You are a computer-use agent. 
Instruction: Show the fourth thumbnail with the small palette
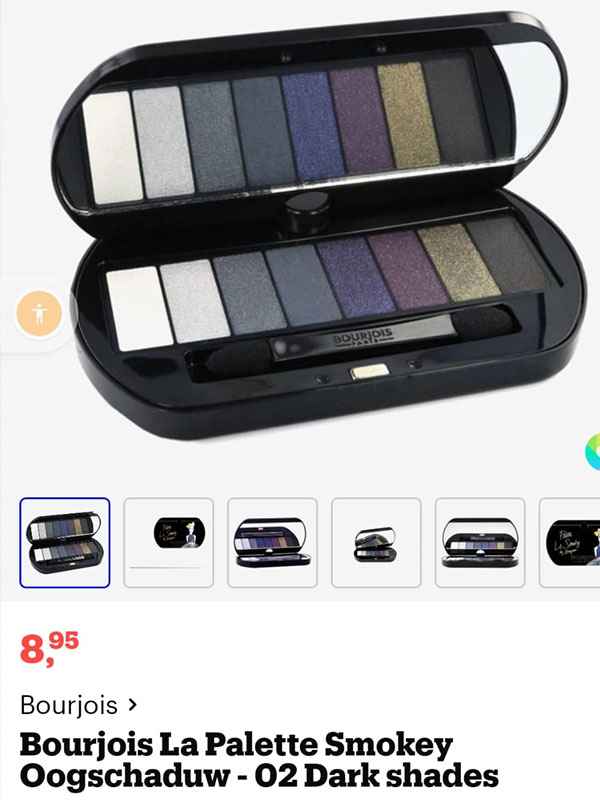(x=376, y=542)
